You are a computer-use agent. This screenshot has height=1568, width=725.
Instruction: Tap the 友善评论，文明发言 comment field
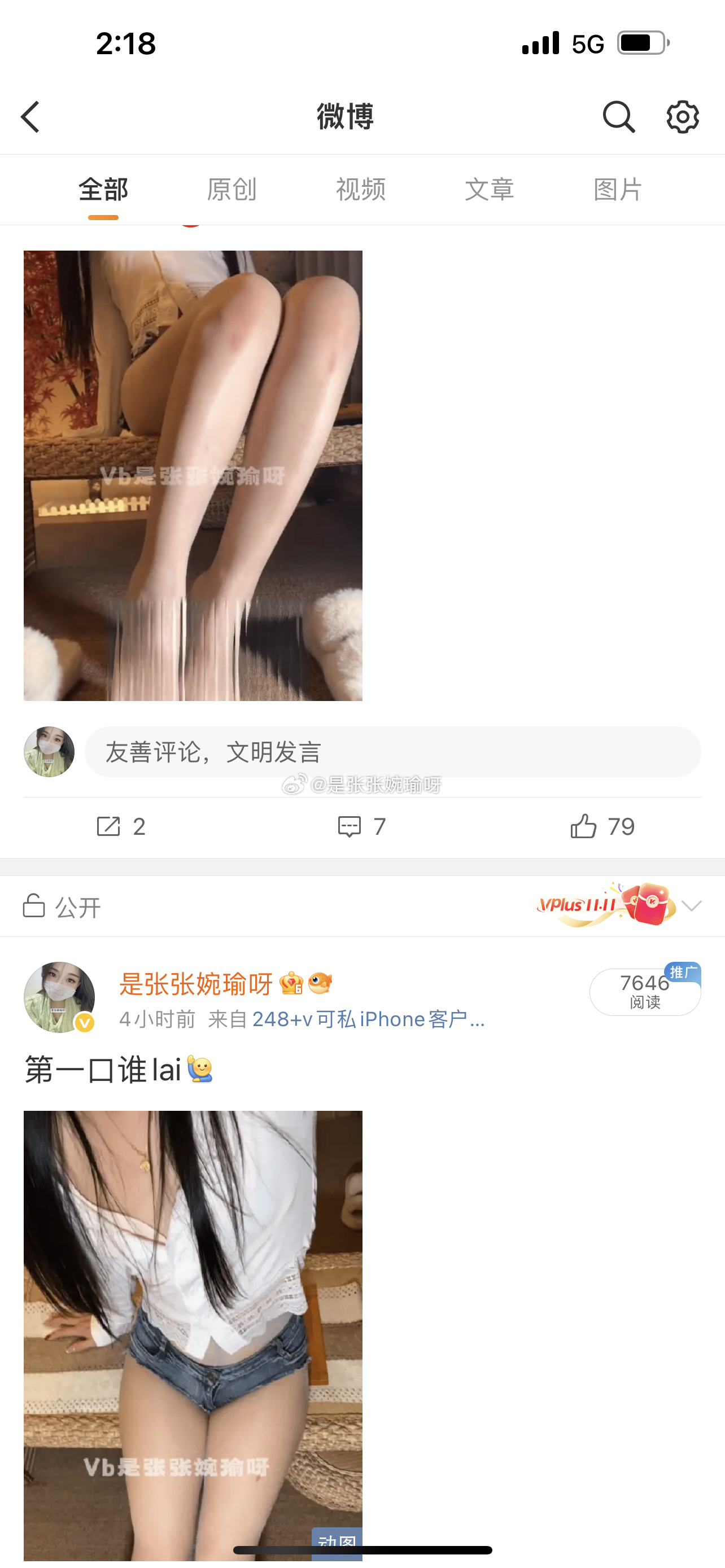(392, 752)
